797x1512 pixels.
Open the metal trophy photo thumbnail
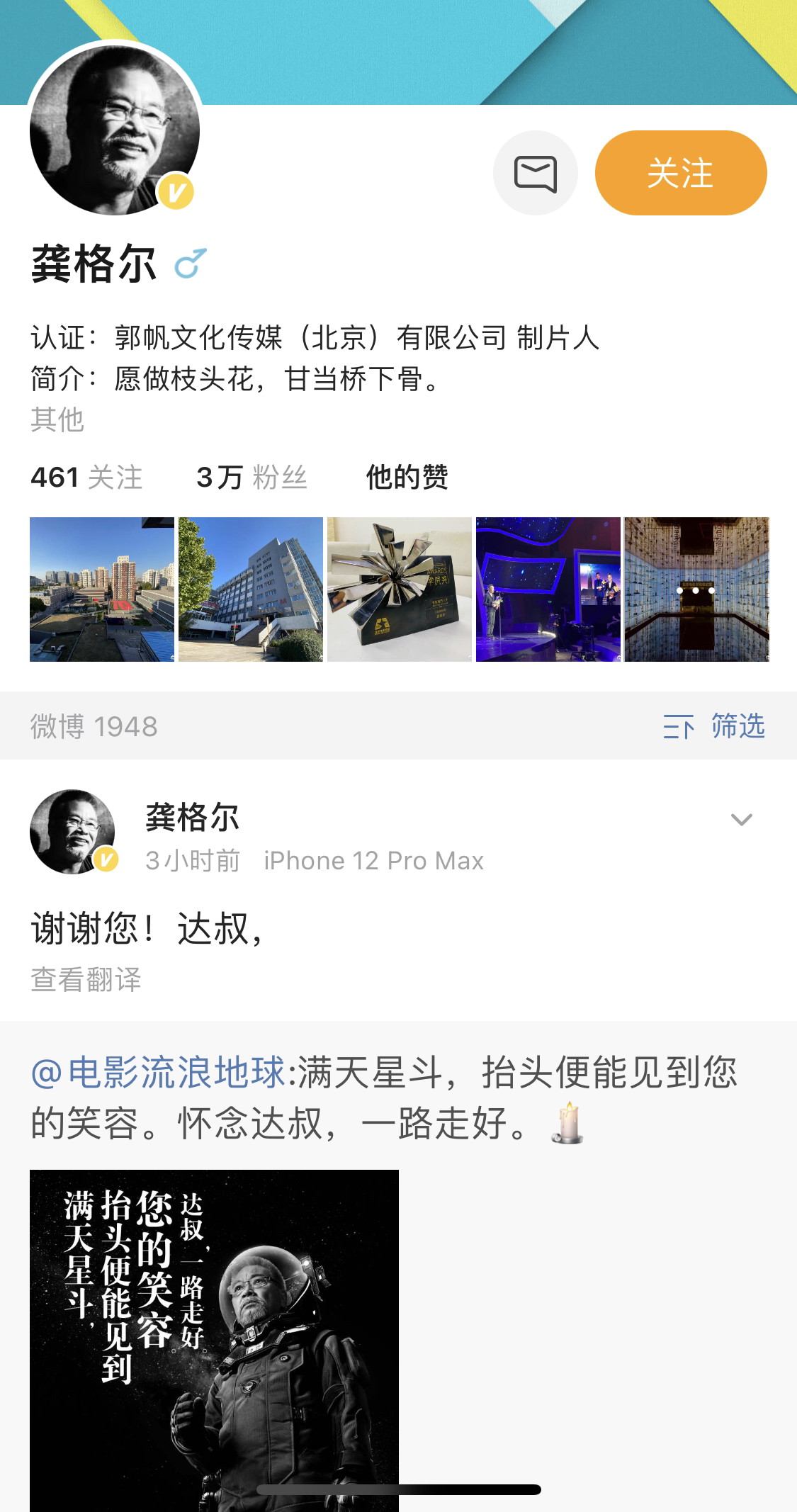(x=400, y=589)
